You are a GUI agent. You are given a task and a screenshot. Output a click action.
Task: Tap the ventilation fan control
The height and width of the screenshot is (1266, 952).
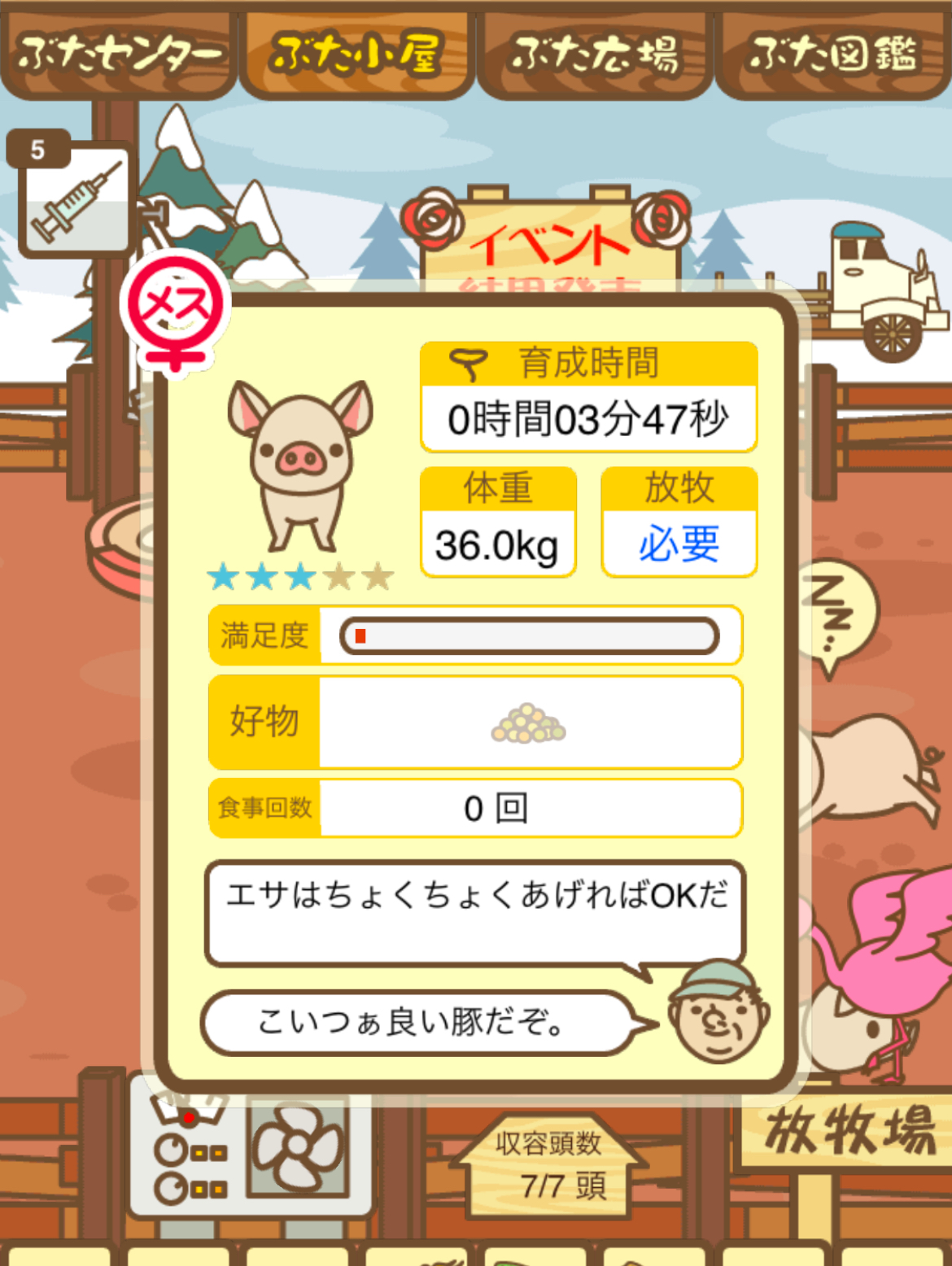(298, 1149)
